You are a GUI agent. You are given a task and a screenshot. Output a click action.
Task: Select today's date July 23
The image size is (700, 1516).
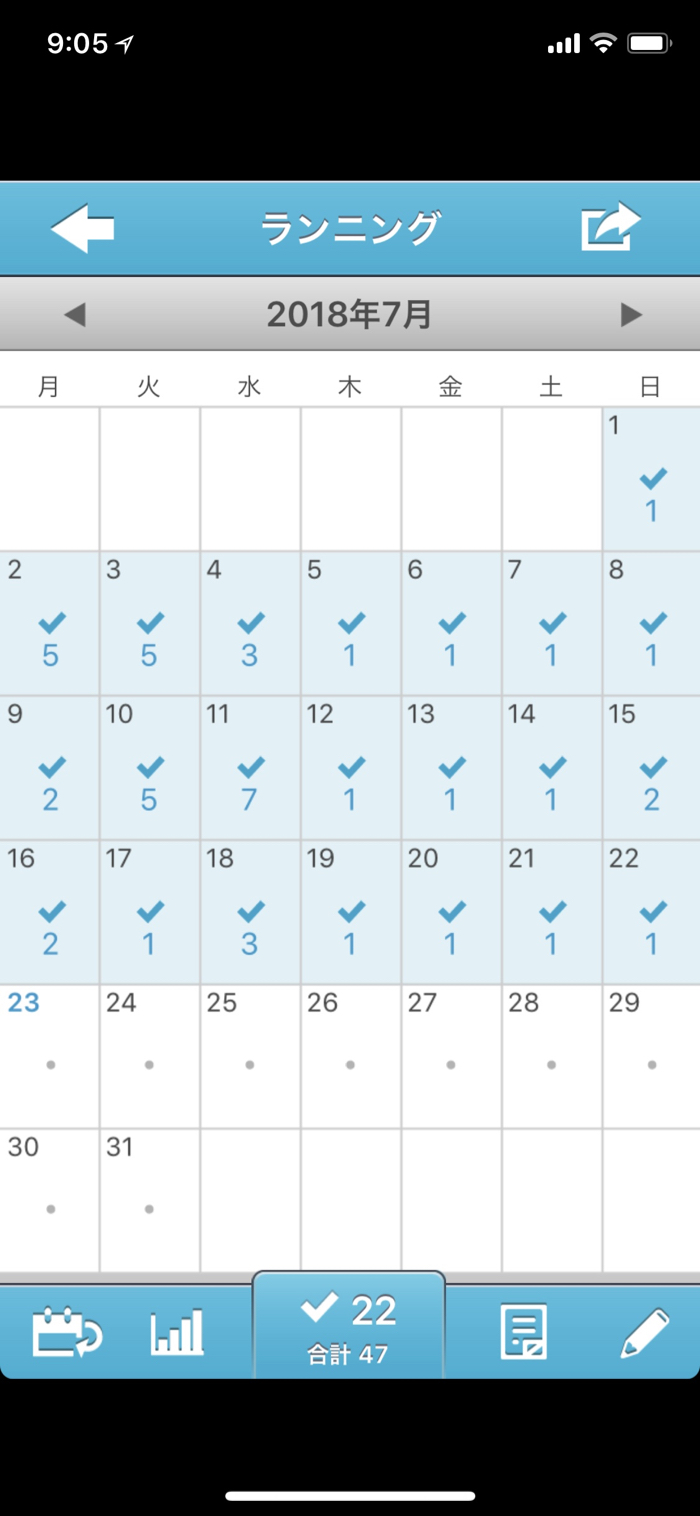pyautogui.click(x=50, y=1056)
